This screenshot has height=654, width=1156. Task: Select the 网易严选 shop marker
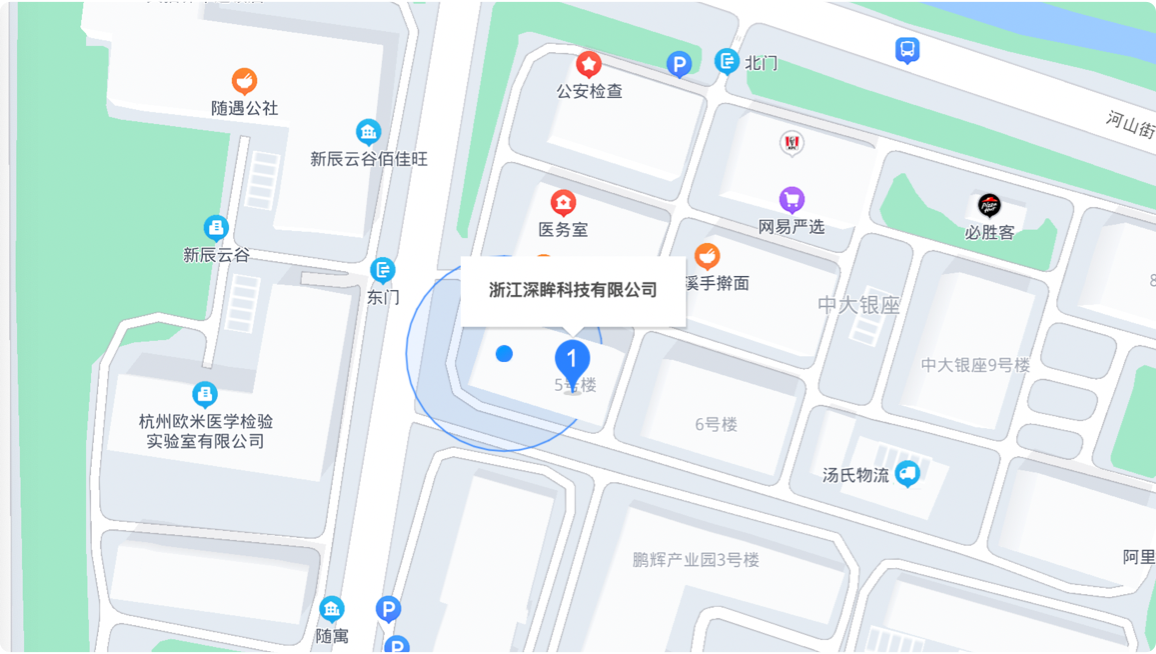[x=792, y=200]
